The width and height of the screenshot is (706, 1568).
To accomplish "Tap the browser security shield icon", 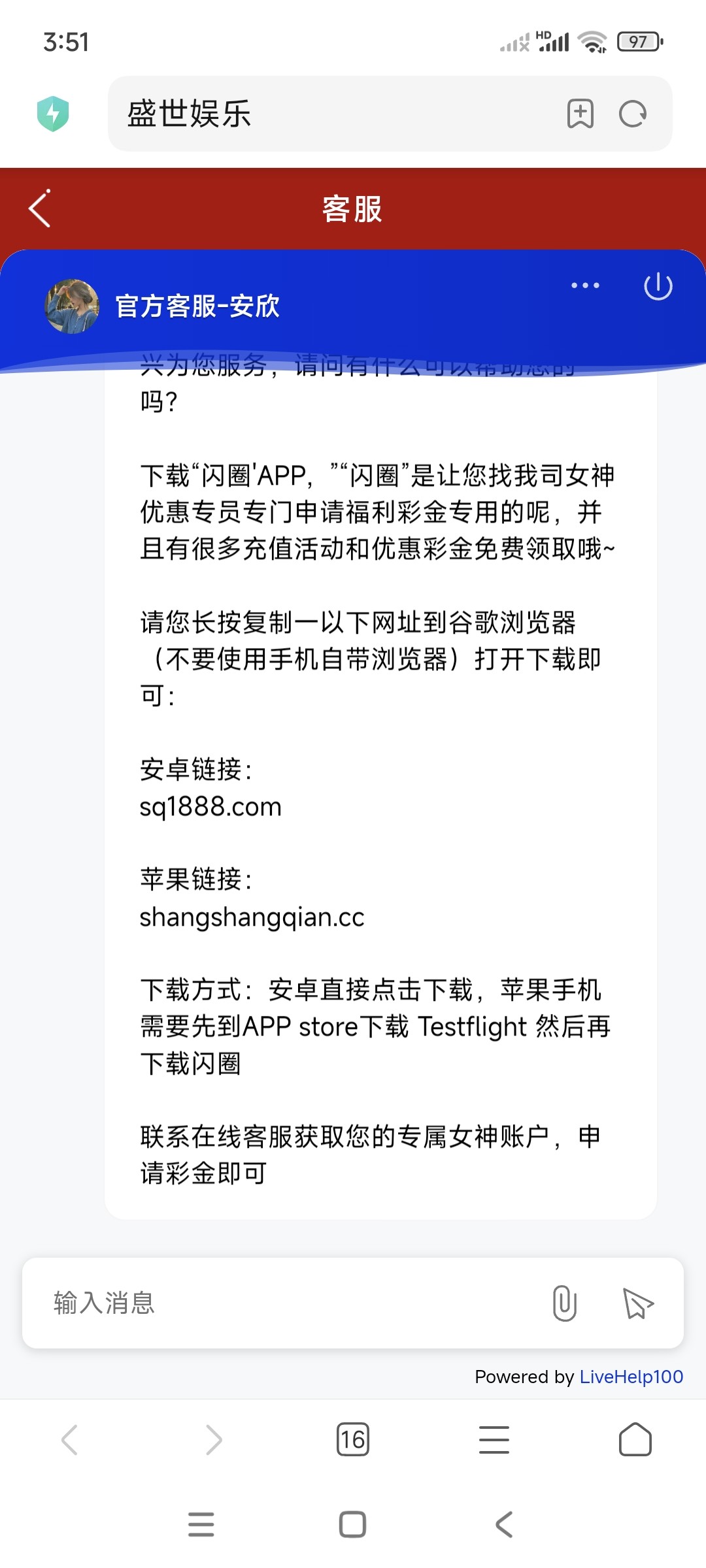I will (53, 114).
